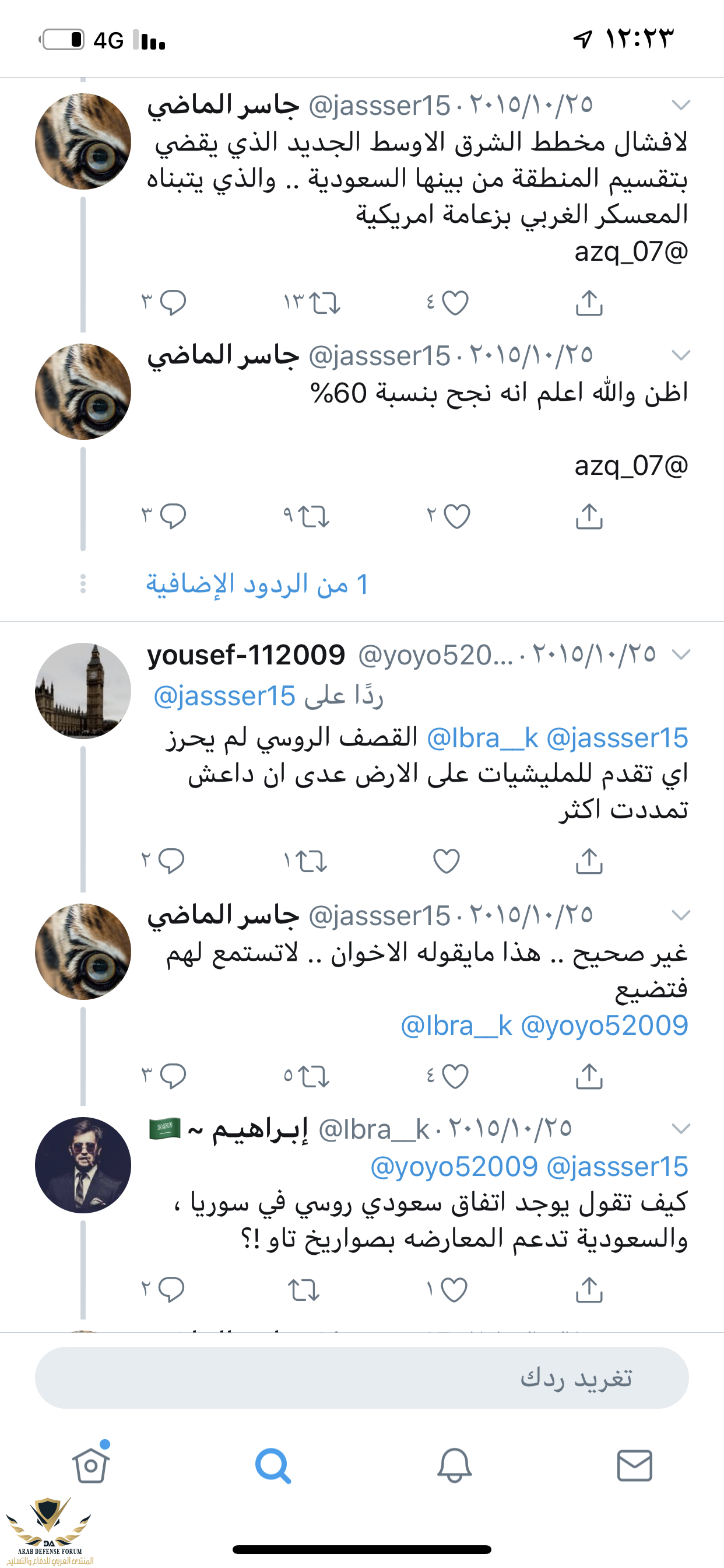The height and width of the screenshot is (1568, 724).
Task: Open the dropdown chevron on إبراهيم's tweet
Action: click(680, 1129)
